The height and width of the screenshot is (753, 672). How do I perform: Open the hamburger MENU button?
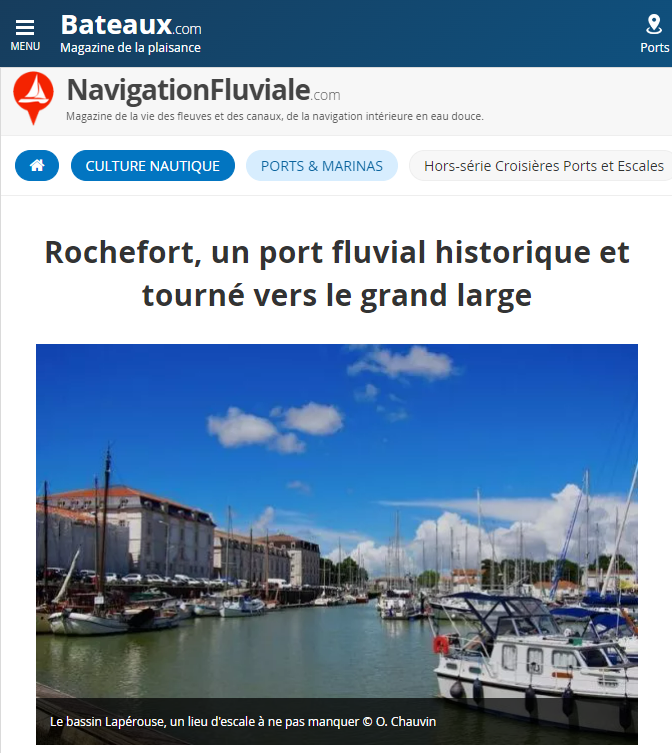[25, 33]
